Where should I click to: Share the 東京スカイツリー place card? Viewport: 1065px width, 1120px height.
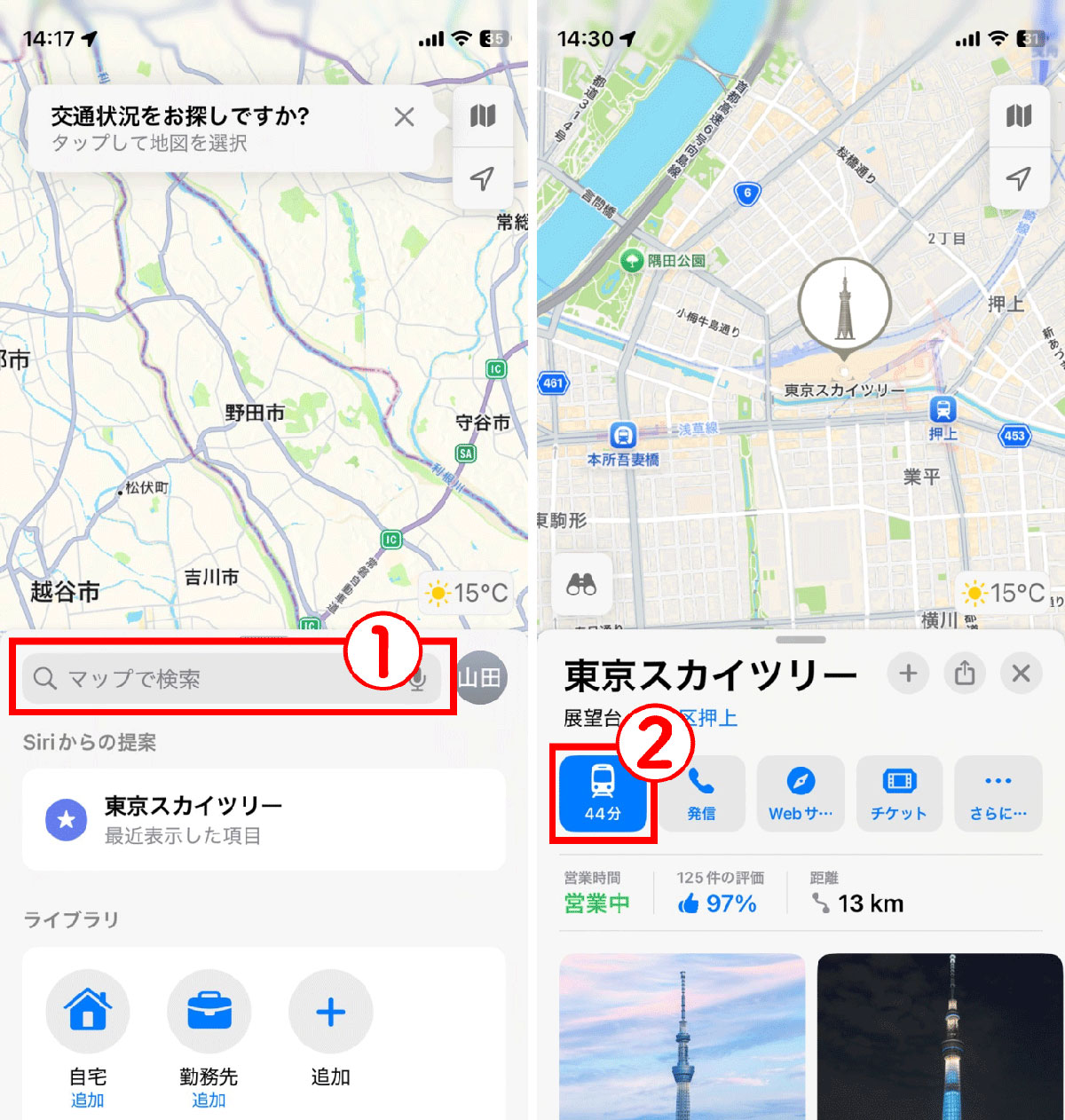(965, 674)
